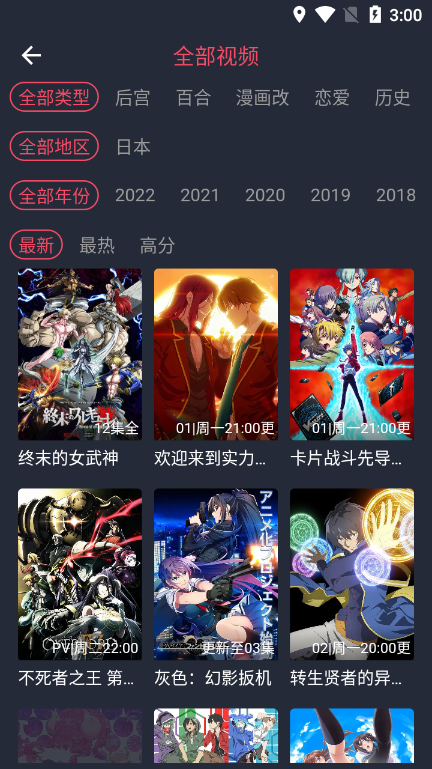Filter by 后宫 type
This screenshot has width=432, height=769.
(x=132, y=98)
